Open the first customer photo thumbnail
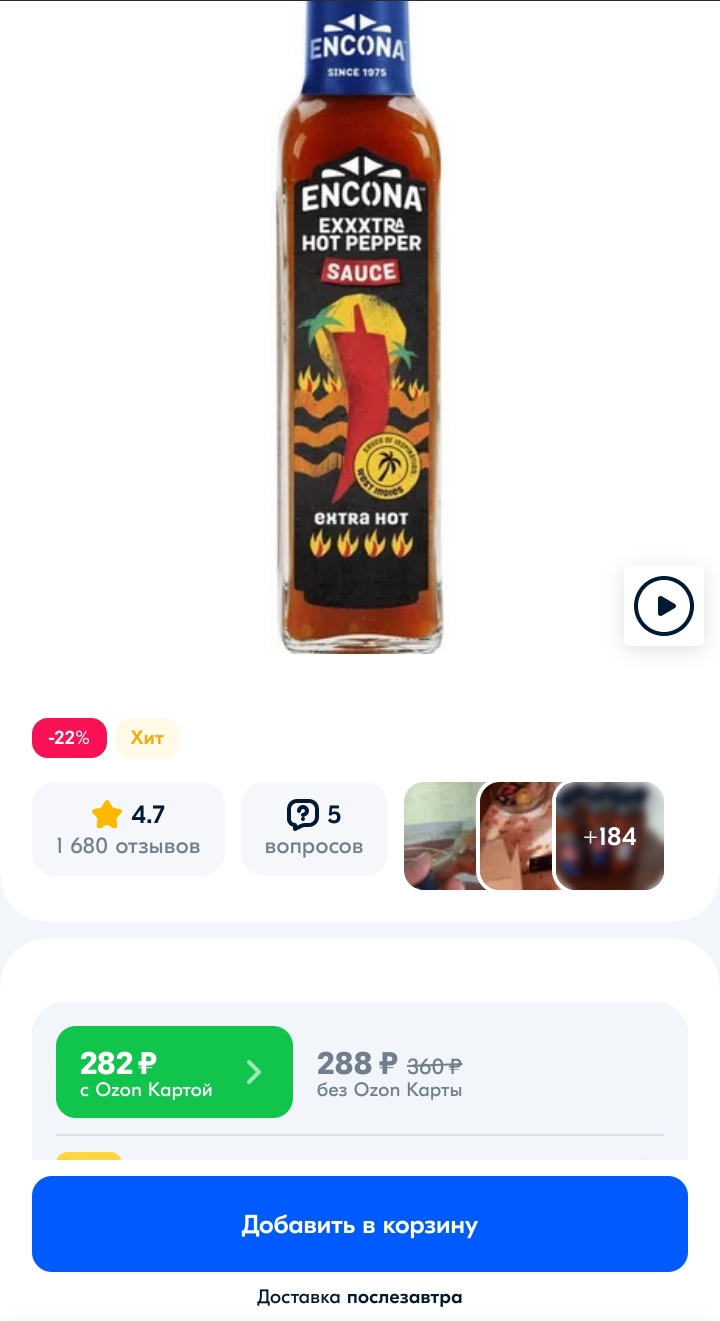 pyautogui.click(x=441, y=836)
